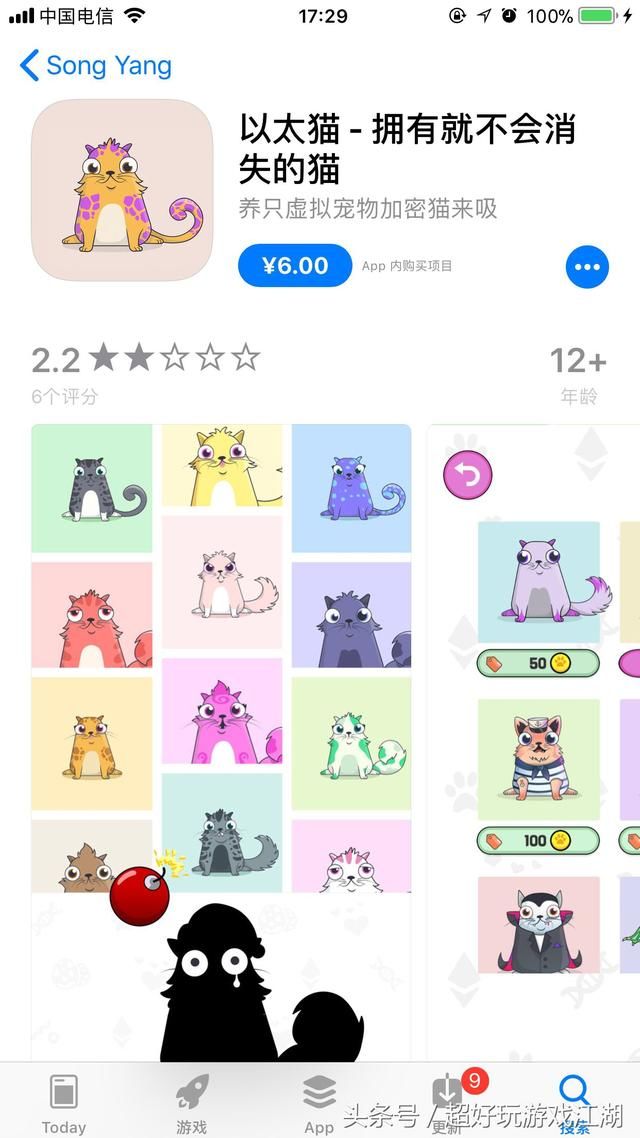Image resolution: width=640 pixels, height=1138 pixels.
Task: Switch to the App tab
Action: click(319, 1102)
